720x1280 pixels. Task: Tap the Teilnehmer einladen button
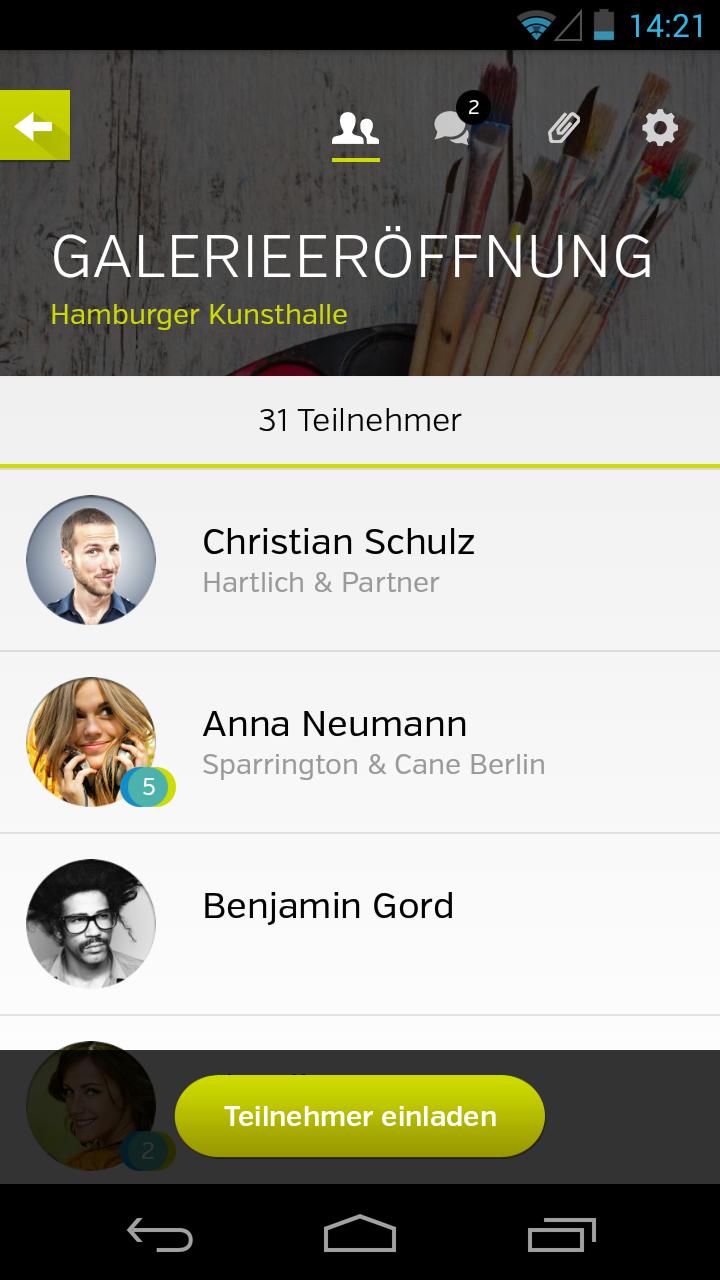(360, 1116)
